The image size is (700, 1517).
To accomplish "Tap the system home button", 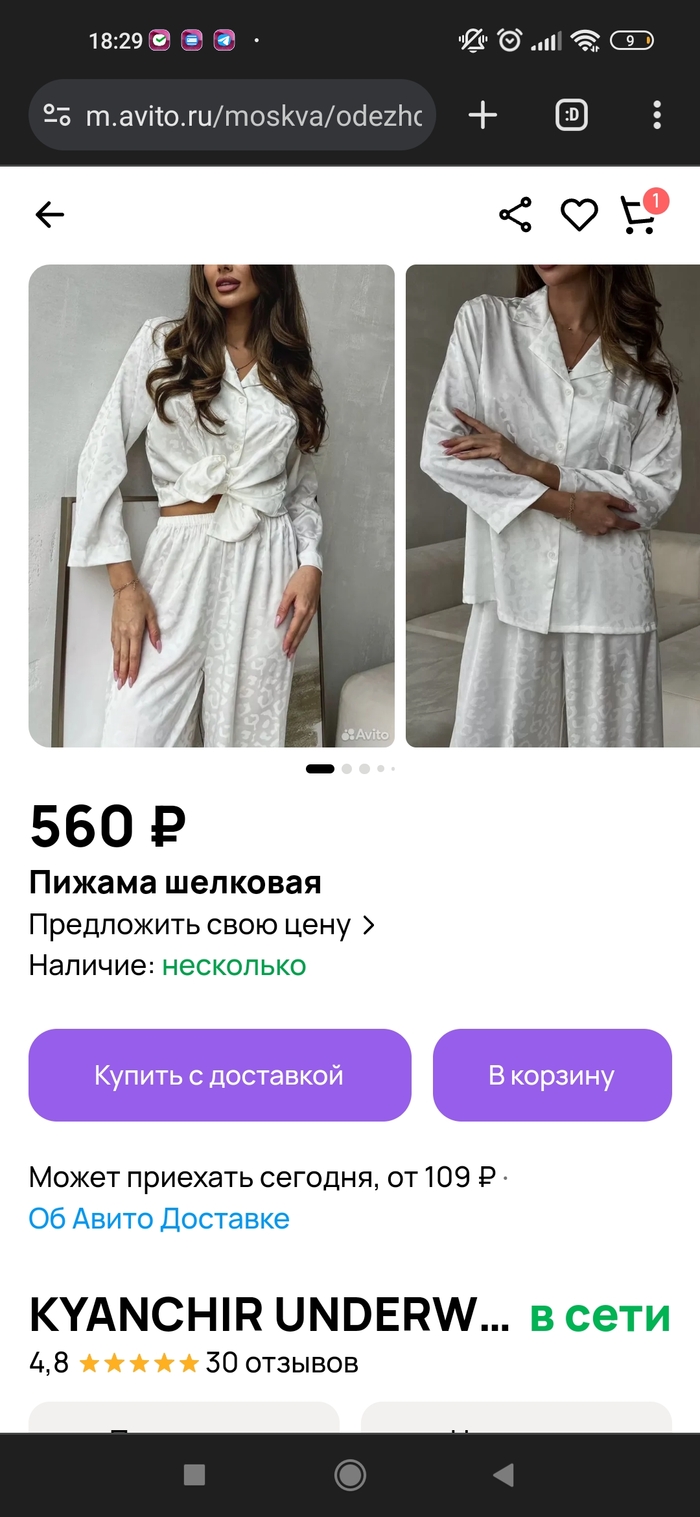I will coord(350,1474).
